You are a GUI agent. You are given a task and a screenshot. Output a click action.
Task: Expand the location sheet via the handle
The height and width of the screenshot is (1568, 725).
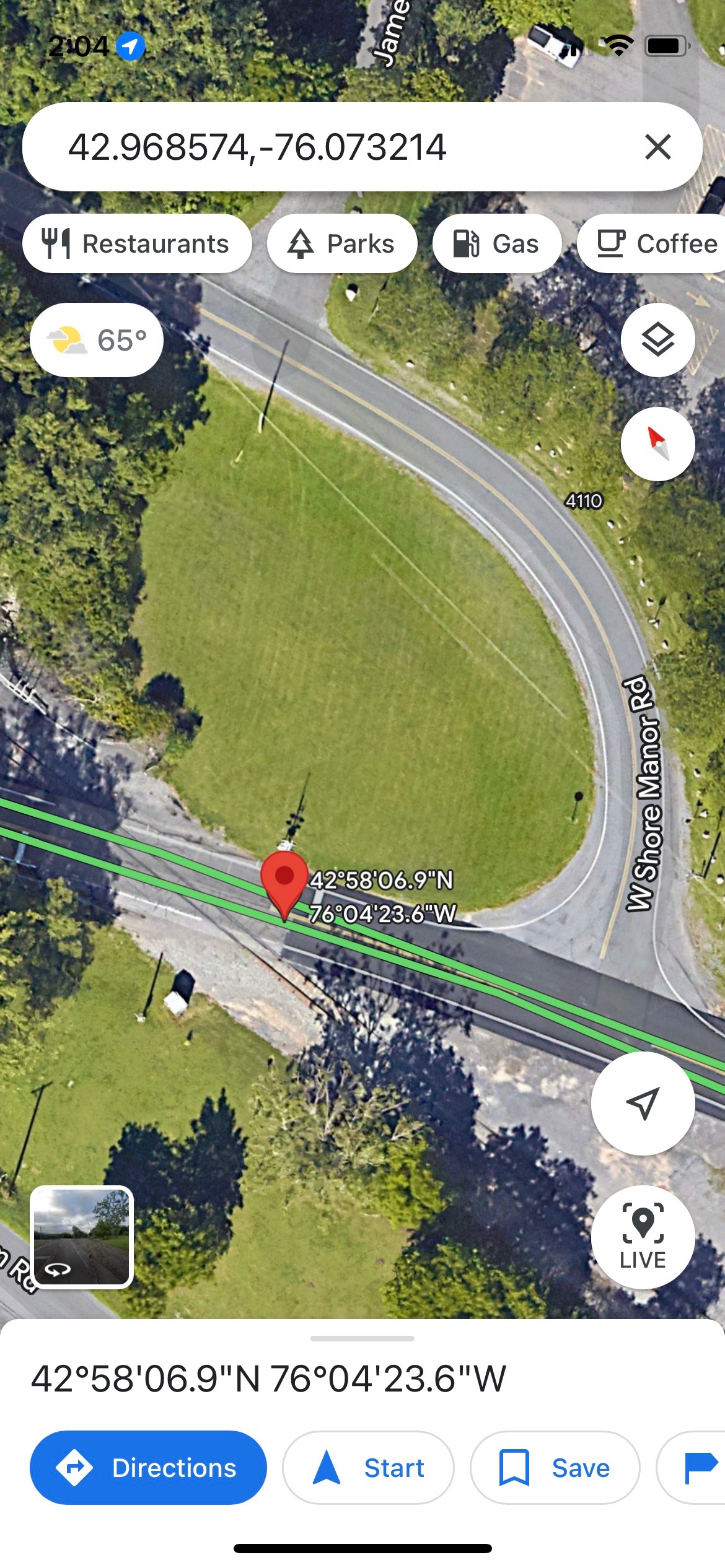pos(362,1338)
